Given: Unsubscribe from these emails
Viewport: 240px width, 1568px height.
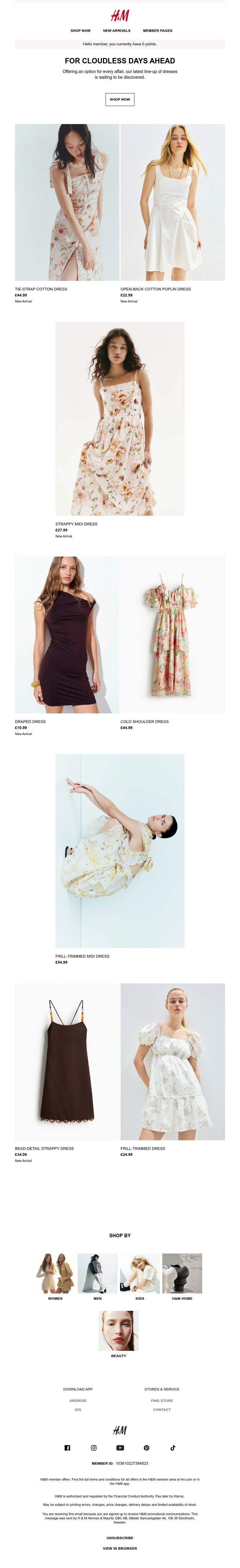Looking at the screenshot, I should tap(120, 1538).
